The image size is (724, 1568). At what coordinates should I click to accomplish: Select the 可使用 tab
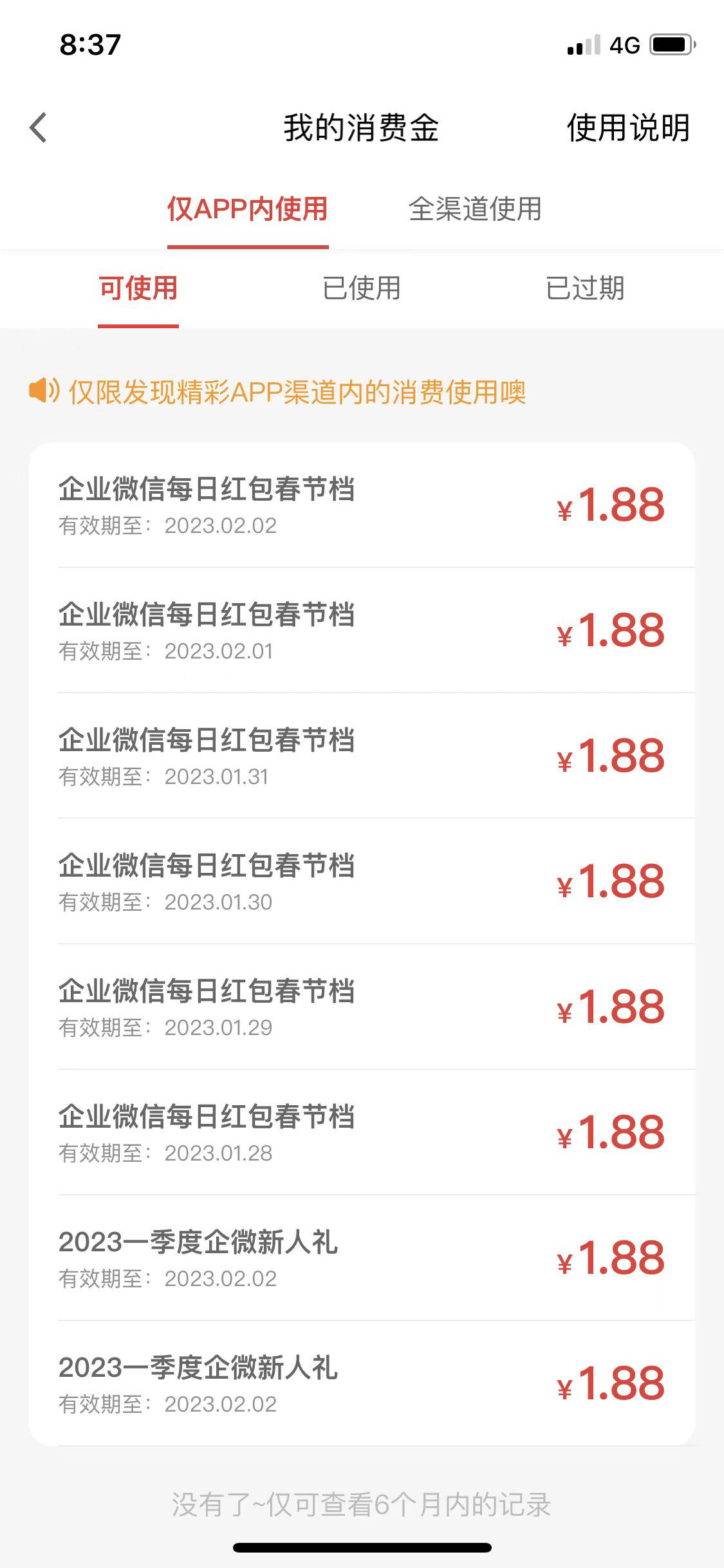(x=138, y=288)
